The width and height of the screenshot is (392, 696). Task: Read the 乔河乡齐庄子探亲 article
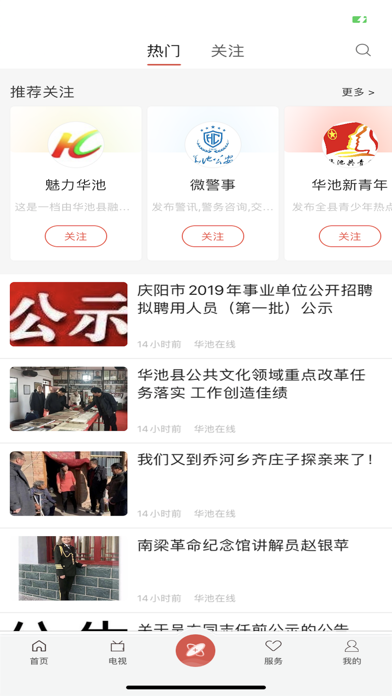196,485
